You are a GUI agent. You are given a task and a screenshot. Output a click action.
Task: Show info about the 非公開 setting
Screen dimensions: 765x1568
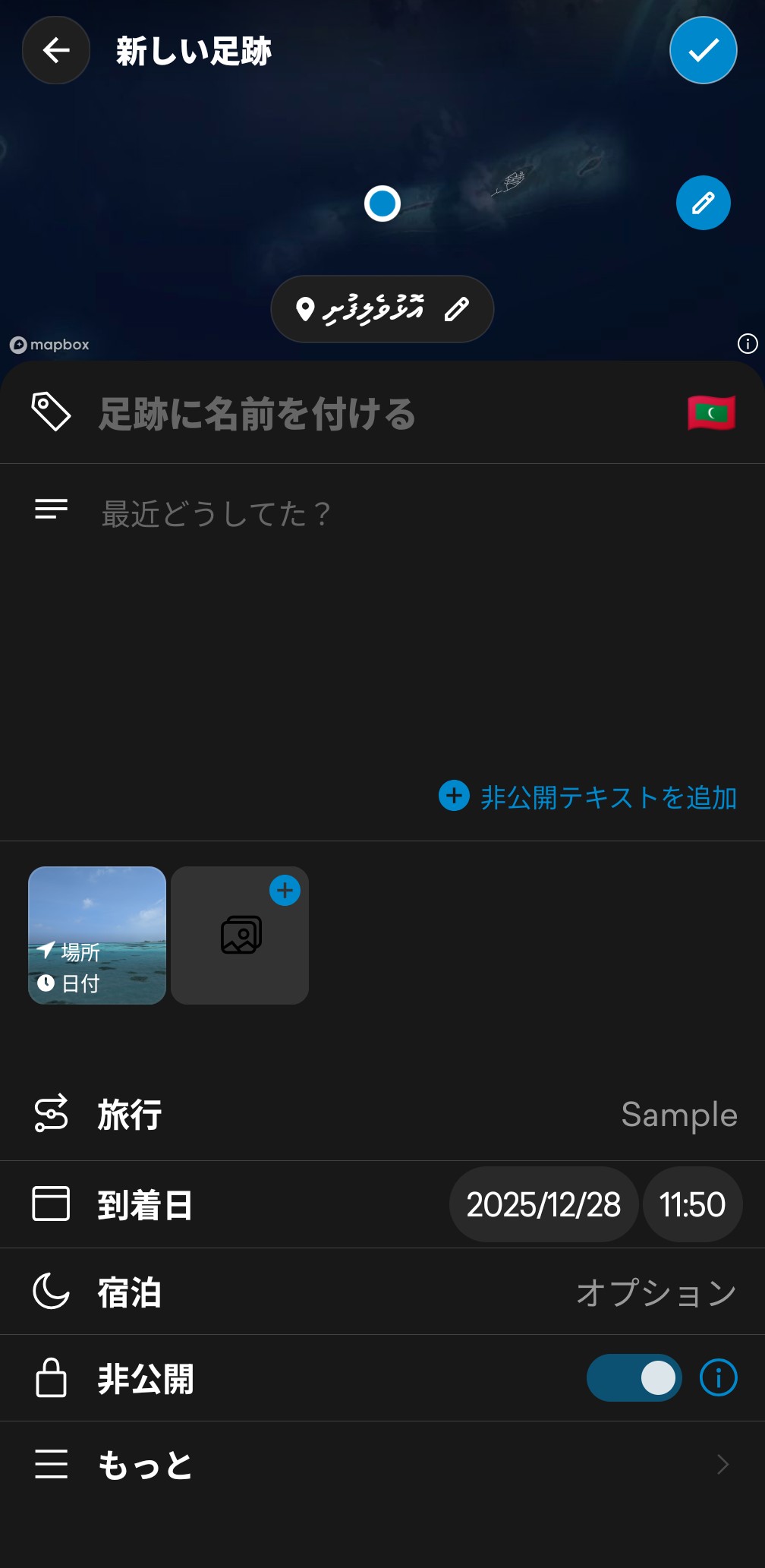[718, 1377]
